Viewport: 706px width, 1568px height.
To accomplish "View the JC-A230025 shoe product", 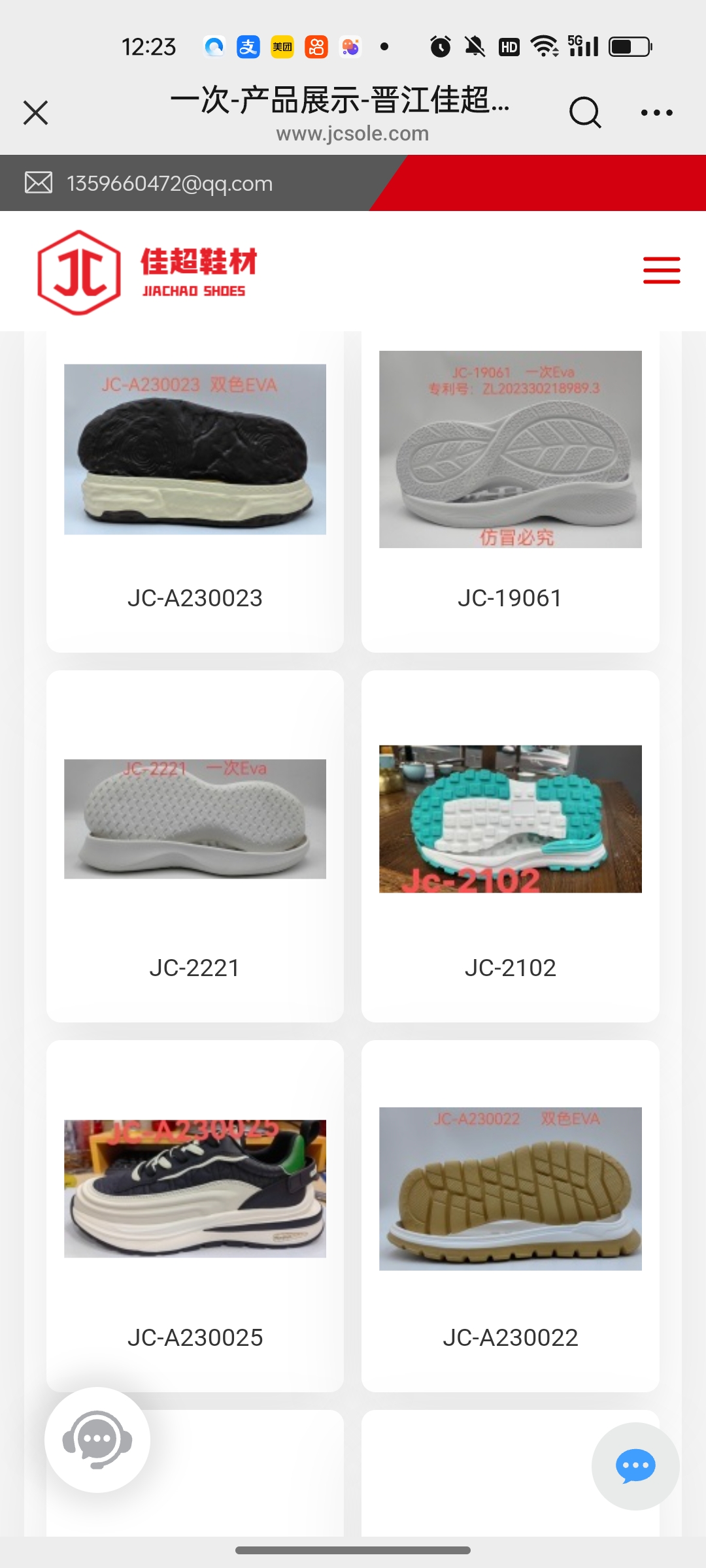I will point(195,1215).
